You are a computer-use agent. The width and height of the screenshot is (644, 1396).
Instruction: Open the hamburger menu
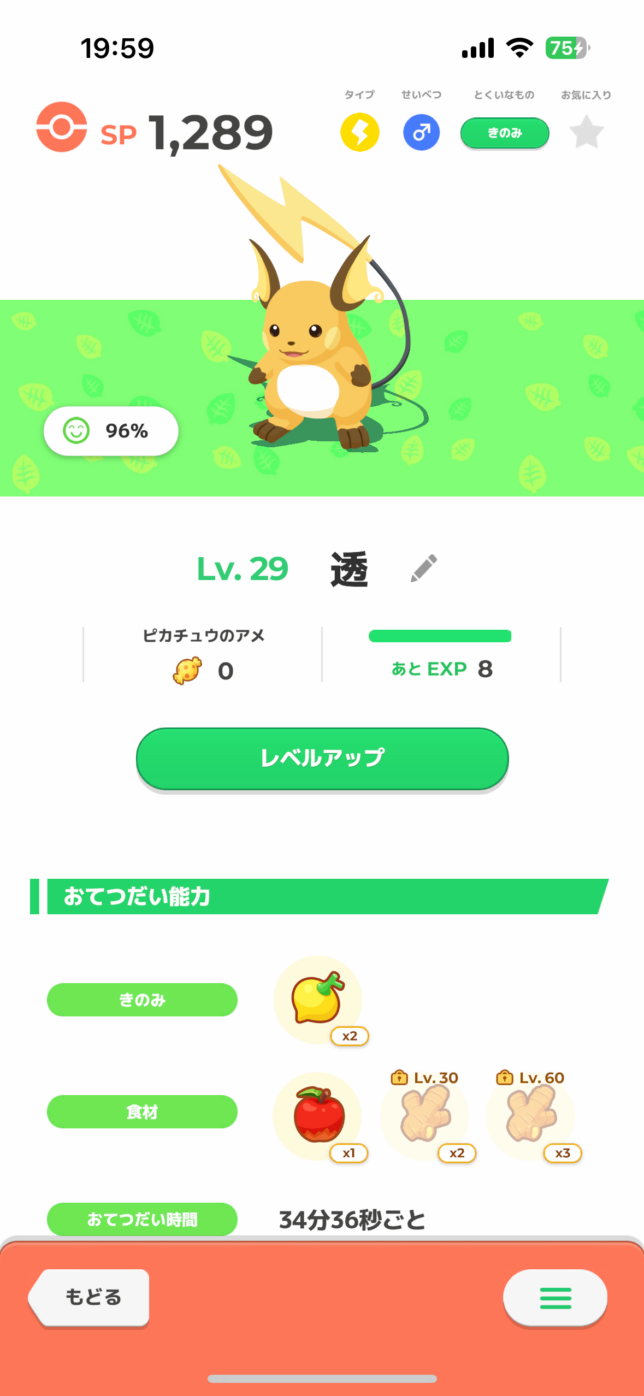point(555,1298)
